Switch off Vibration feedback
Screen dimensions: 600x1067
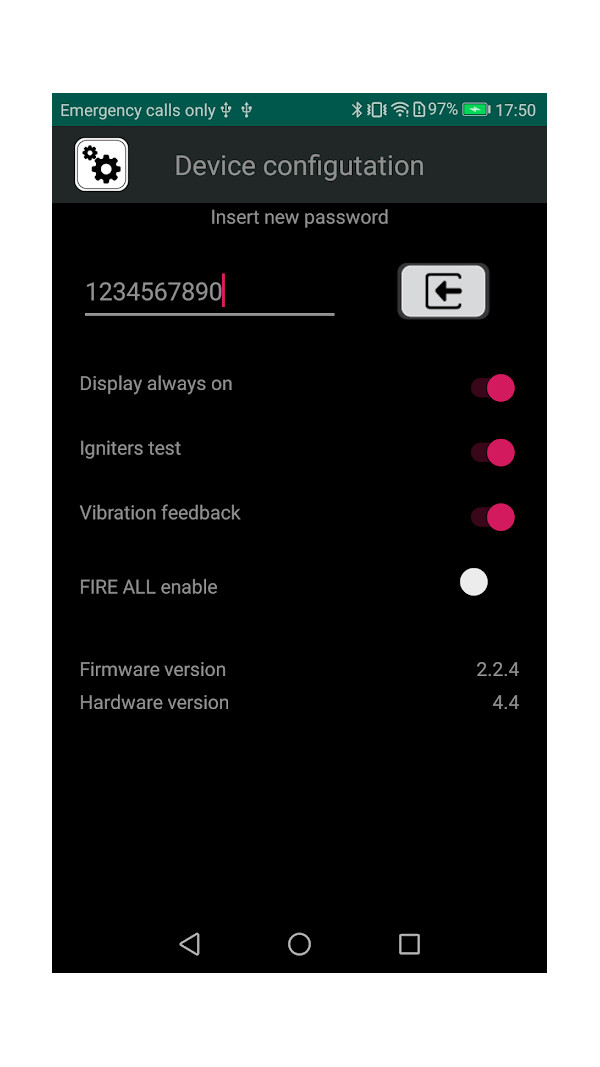493,517
